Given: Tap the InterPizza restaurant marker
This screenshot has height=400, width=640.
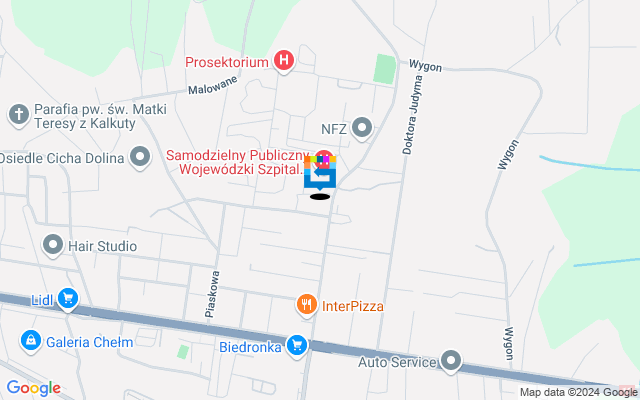Looking at the screenshot, I should pos(307,304).
